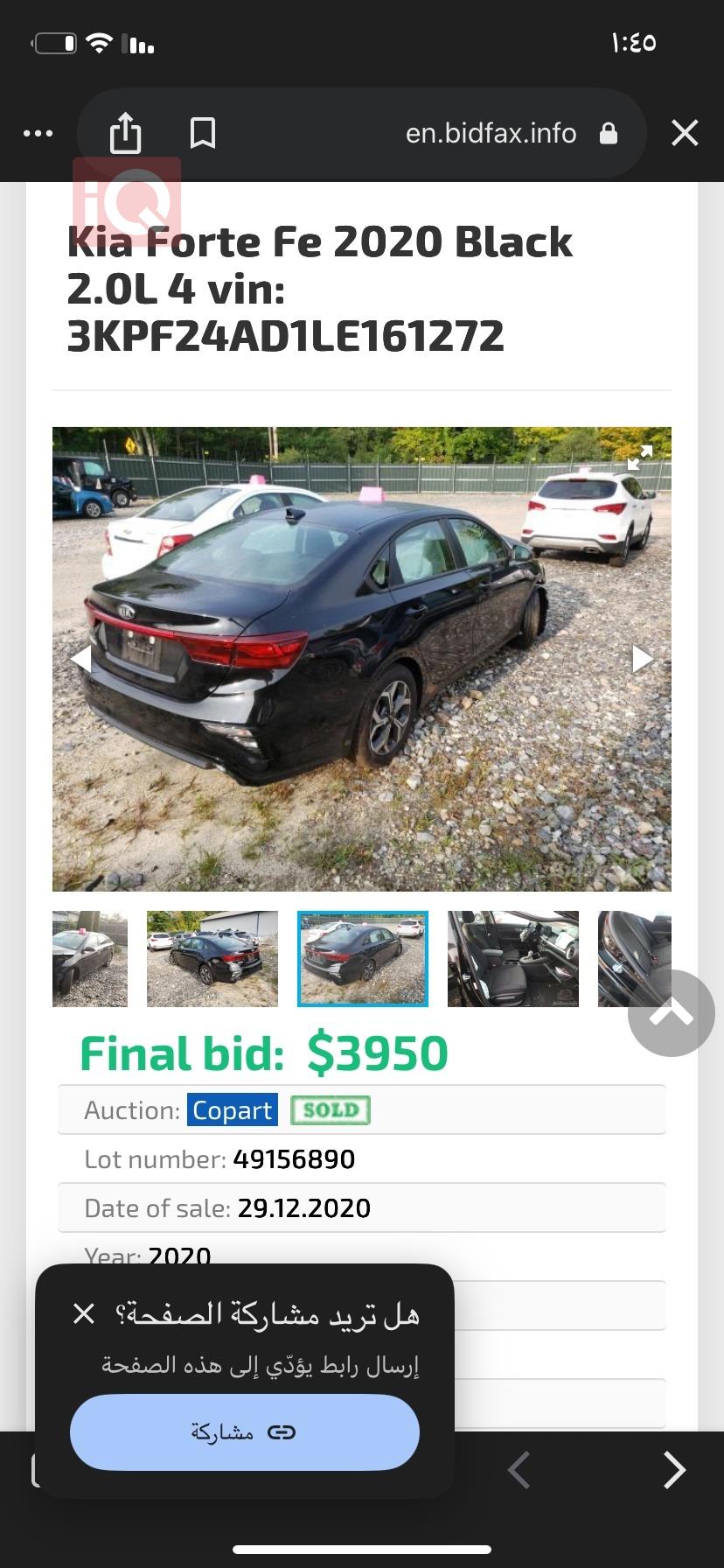724x1568 pixels.
Task: Tap the share icon in the address bar
Action: (x=125, y=134)
